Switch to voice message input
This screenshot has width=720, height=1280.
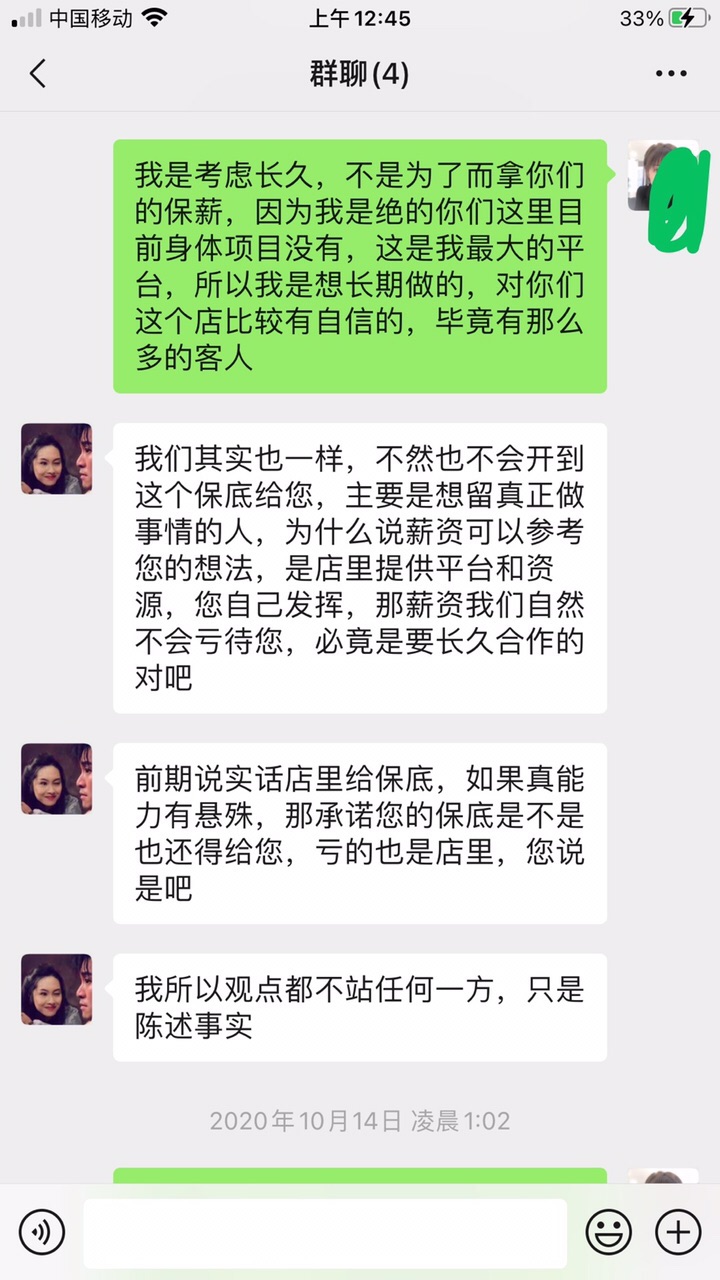click(42, 1231)
